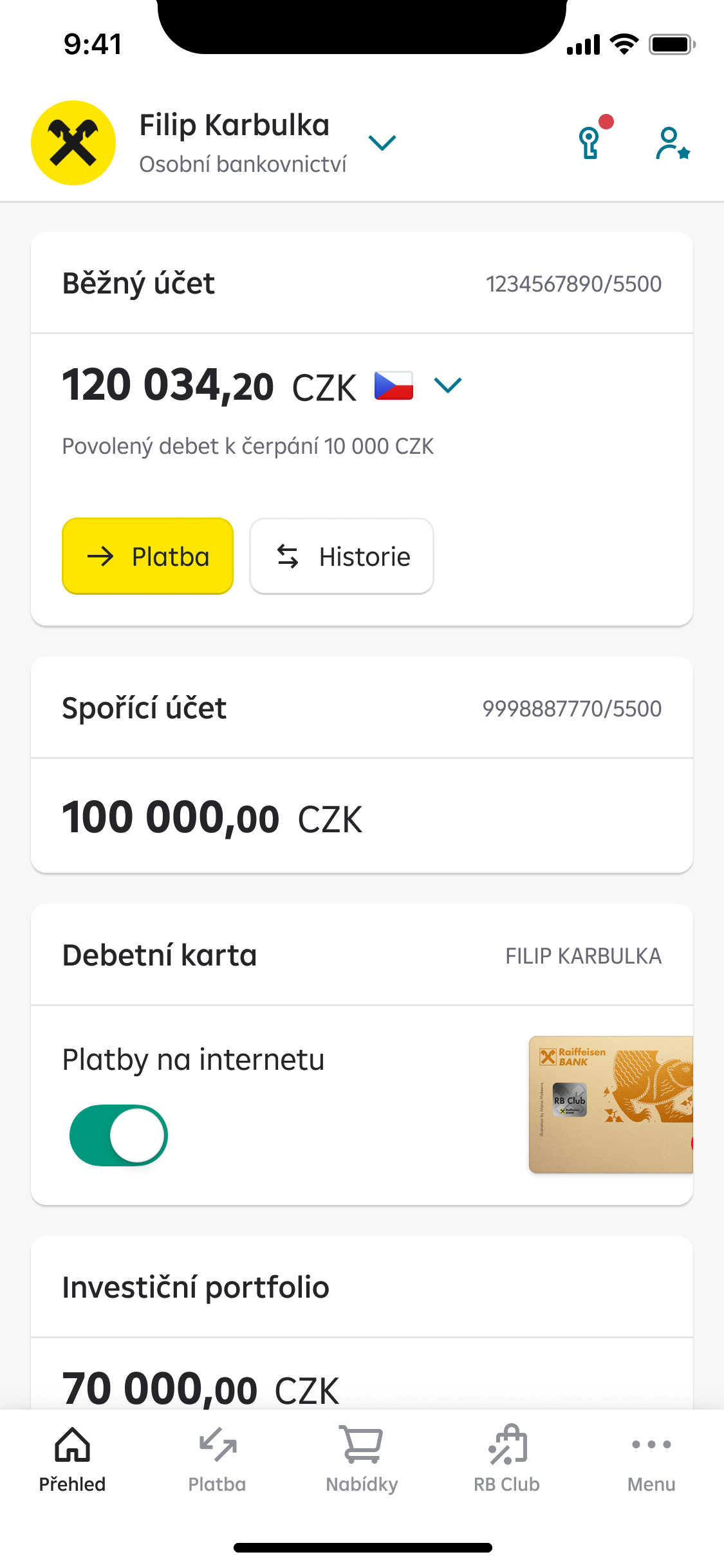This screenshot has height=1568, width=724.
Task: Expand the Filip Karbulka account switcher
Action: [x=382, y=142]
